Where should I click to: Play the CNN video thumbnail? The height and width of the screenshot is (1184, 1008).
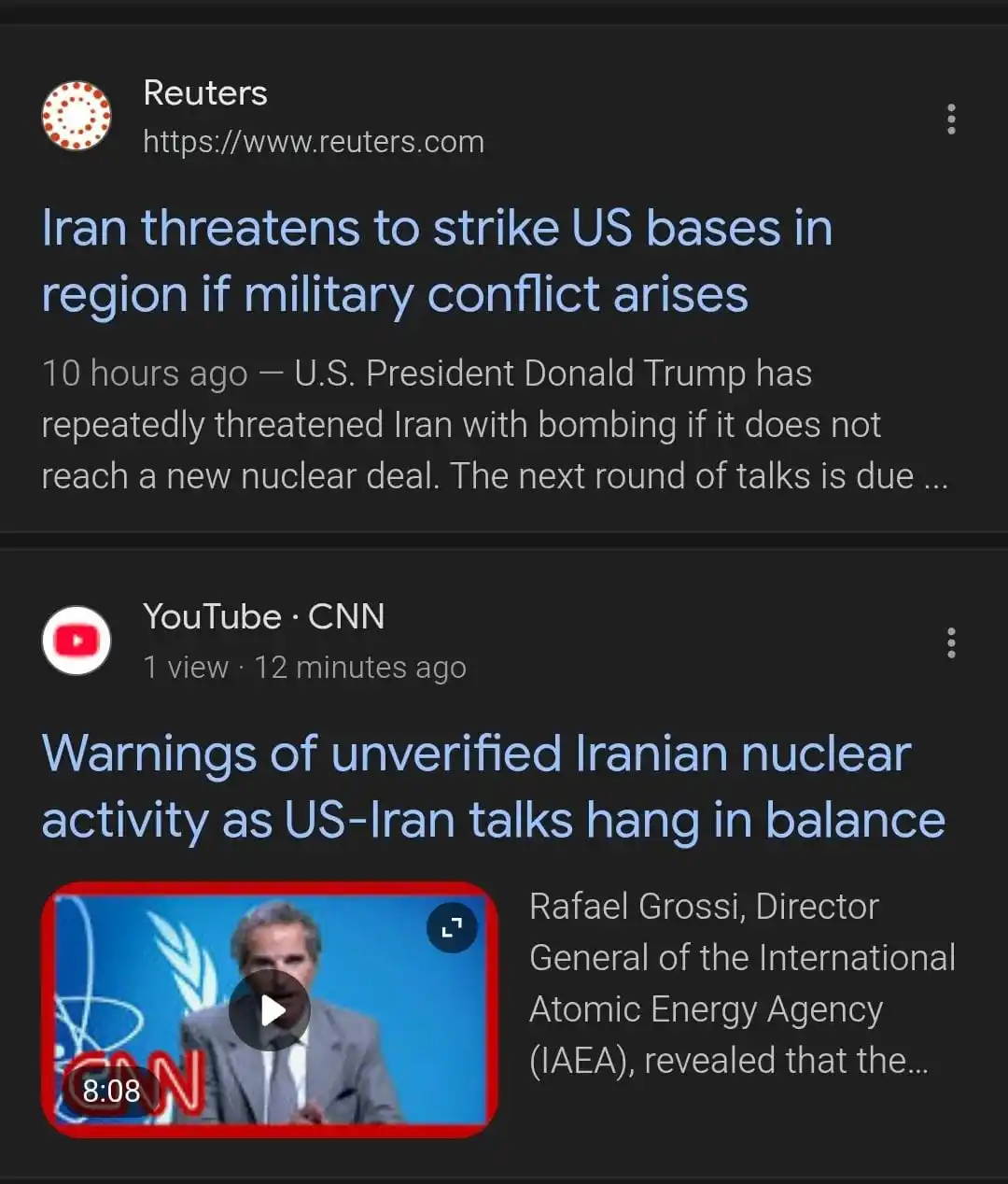pos(271,1009)
